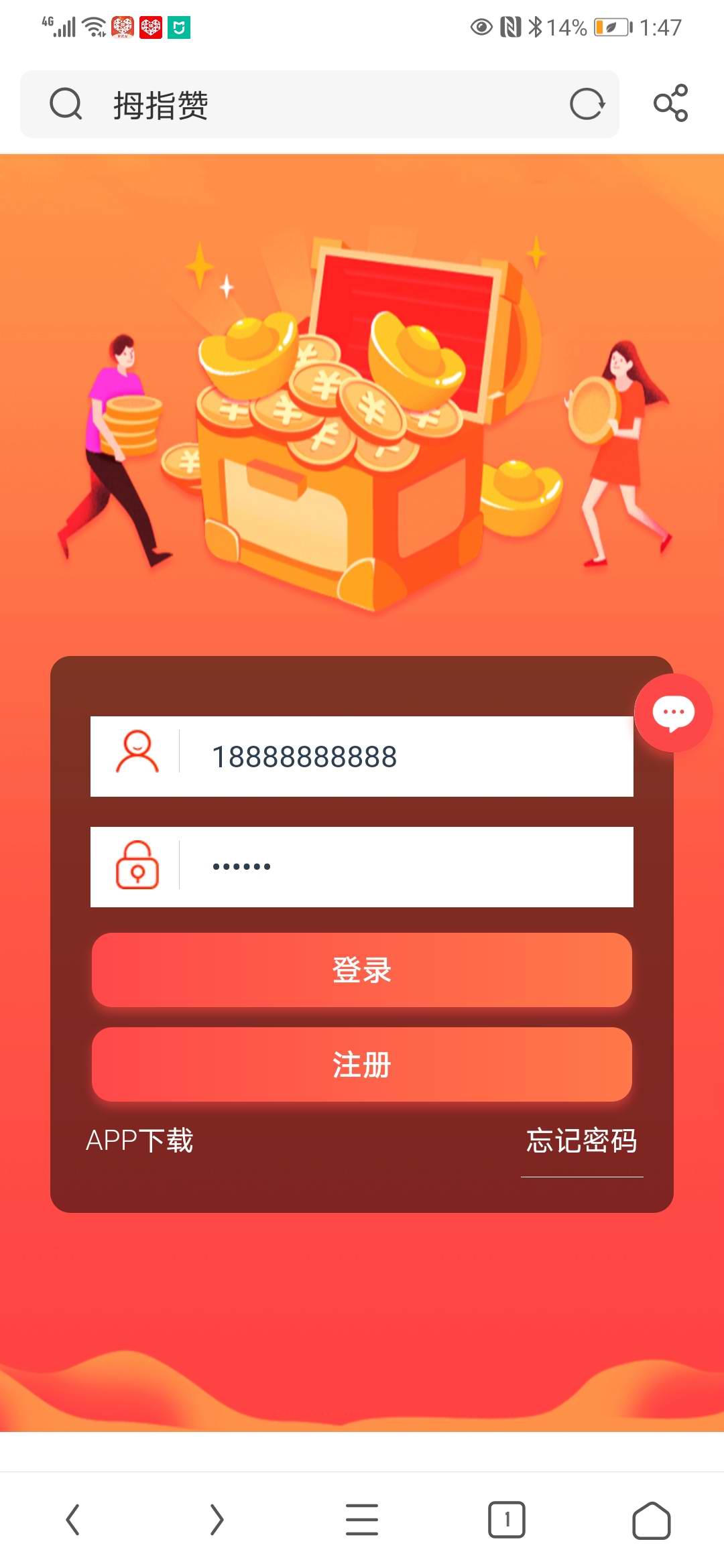
Task: Reload the page with refresh icon
Action: point(587,105)
